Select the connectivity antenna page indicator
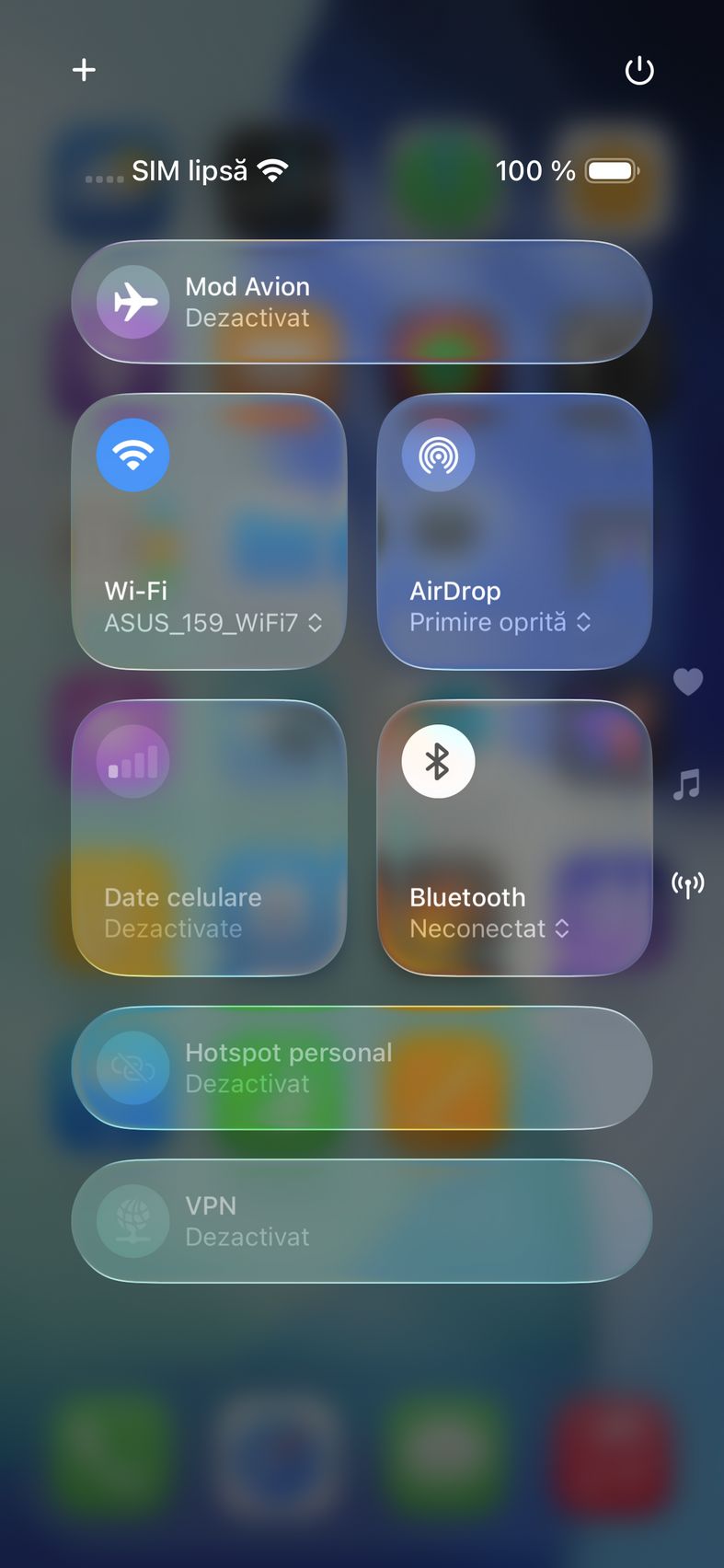The height and width of the screenshot is (1568, 724). tap(688, 885)
